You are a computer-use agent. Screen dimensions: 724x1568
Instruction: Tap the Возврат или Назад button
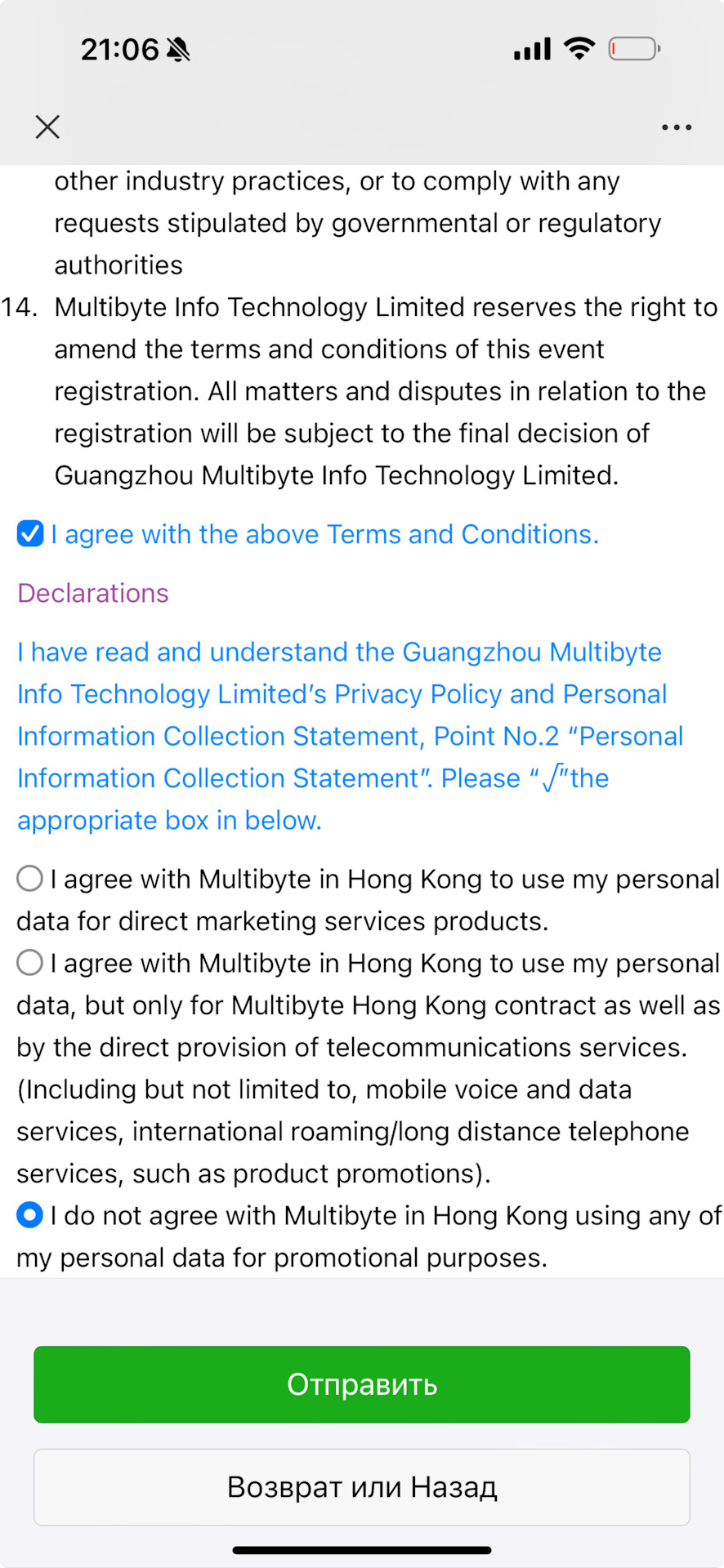(x=362, y=1487)
